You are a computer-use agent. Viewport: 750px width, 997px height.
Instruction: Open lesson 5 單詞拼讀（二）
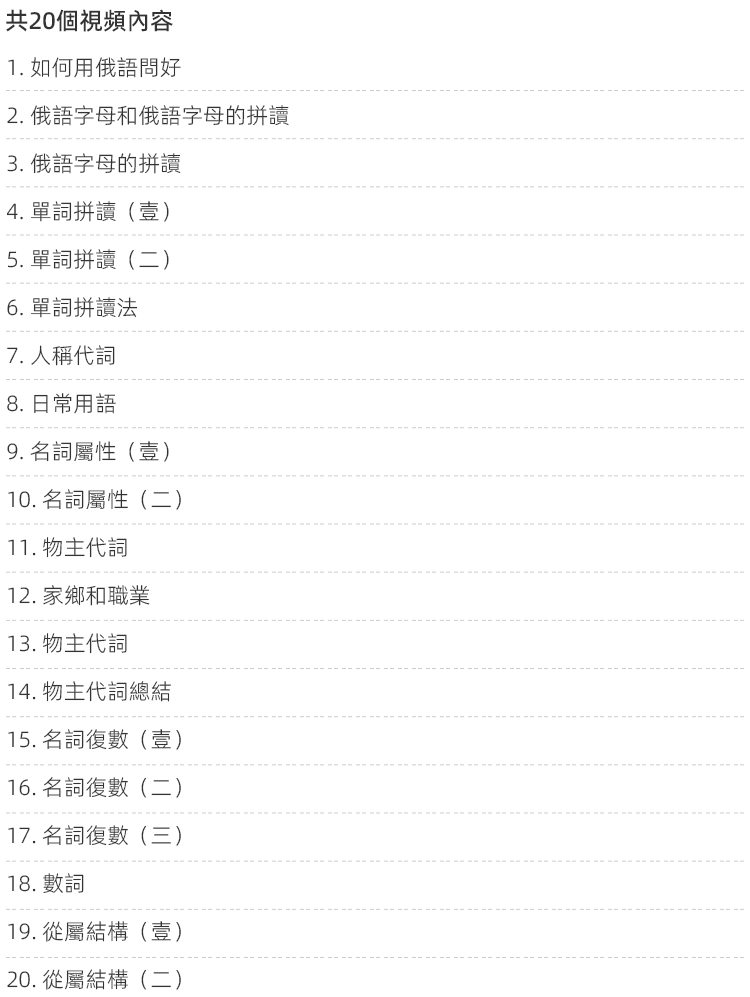tap(89, 261)
